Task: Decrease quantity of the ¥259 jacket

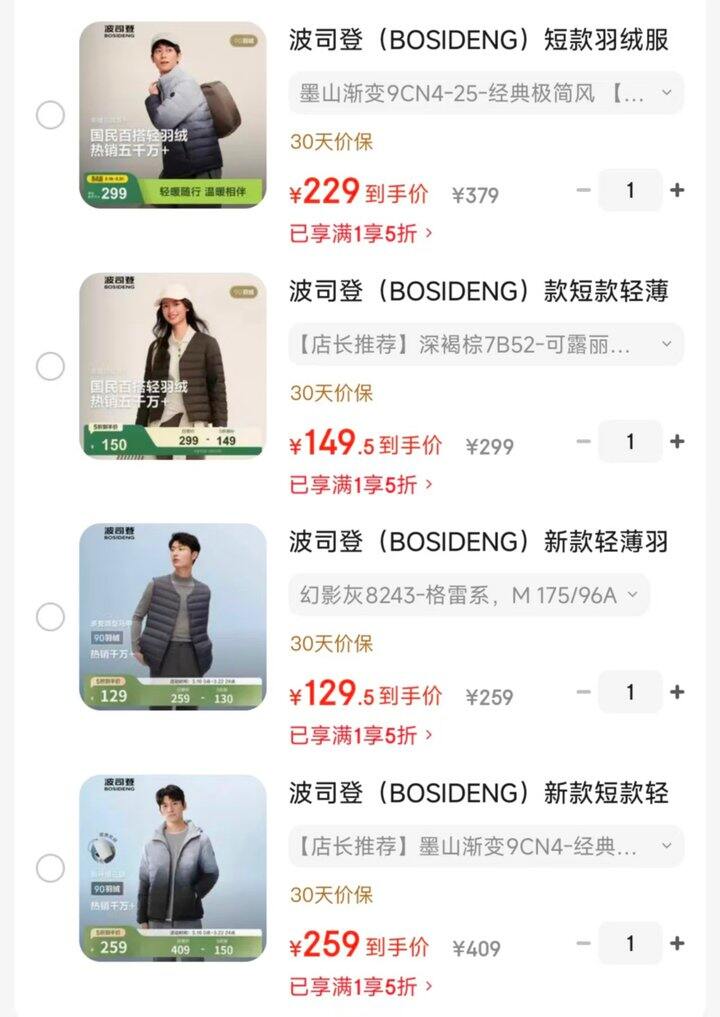Action: tap(584, 943)
